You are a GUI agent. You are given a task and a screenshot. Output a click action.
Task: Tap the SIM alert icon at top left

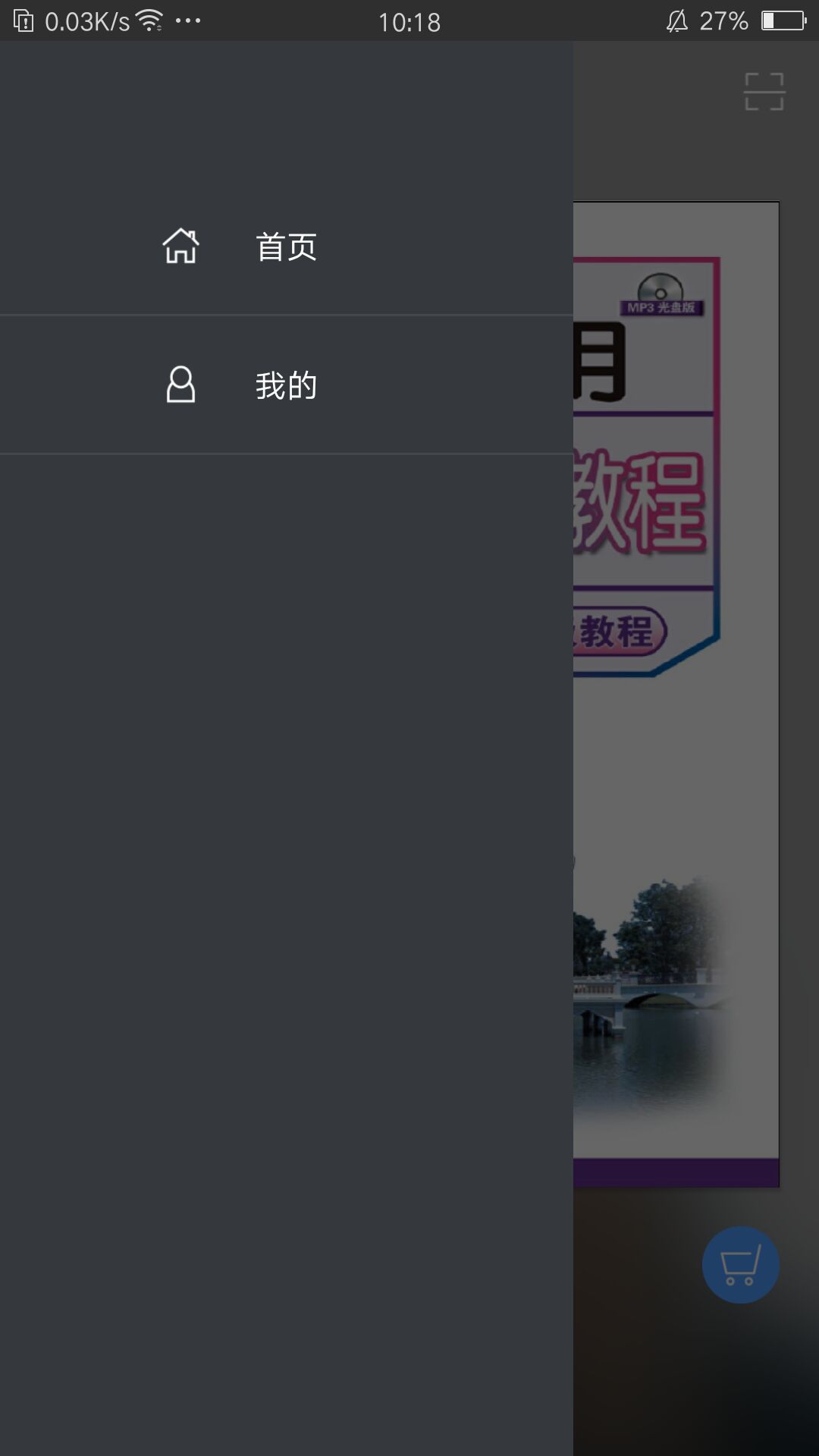coord(23,20)
